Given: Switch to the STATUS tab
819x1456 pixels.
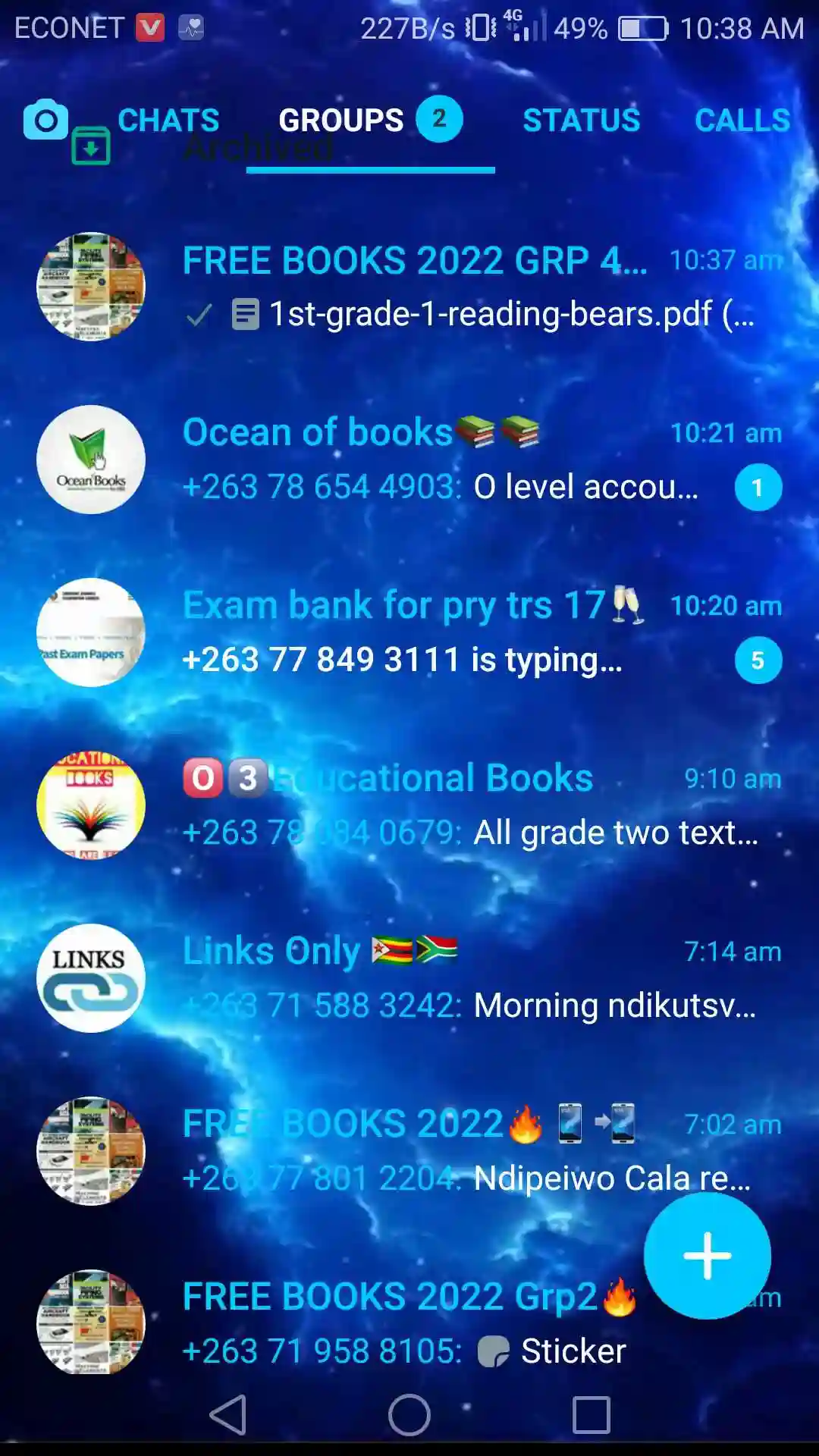Looking at the screenshot, I should click(582, 120).
